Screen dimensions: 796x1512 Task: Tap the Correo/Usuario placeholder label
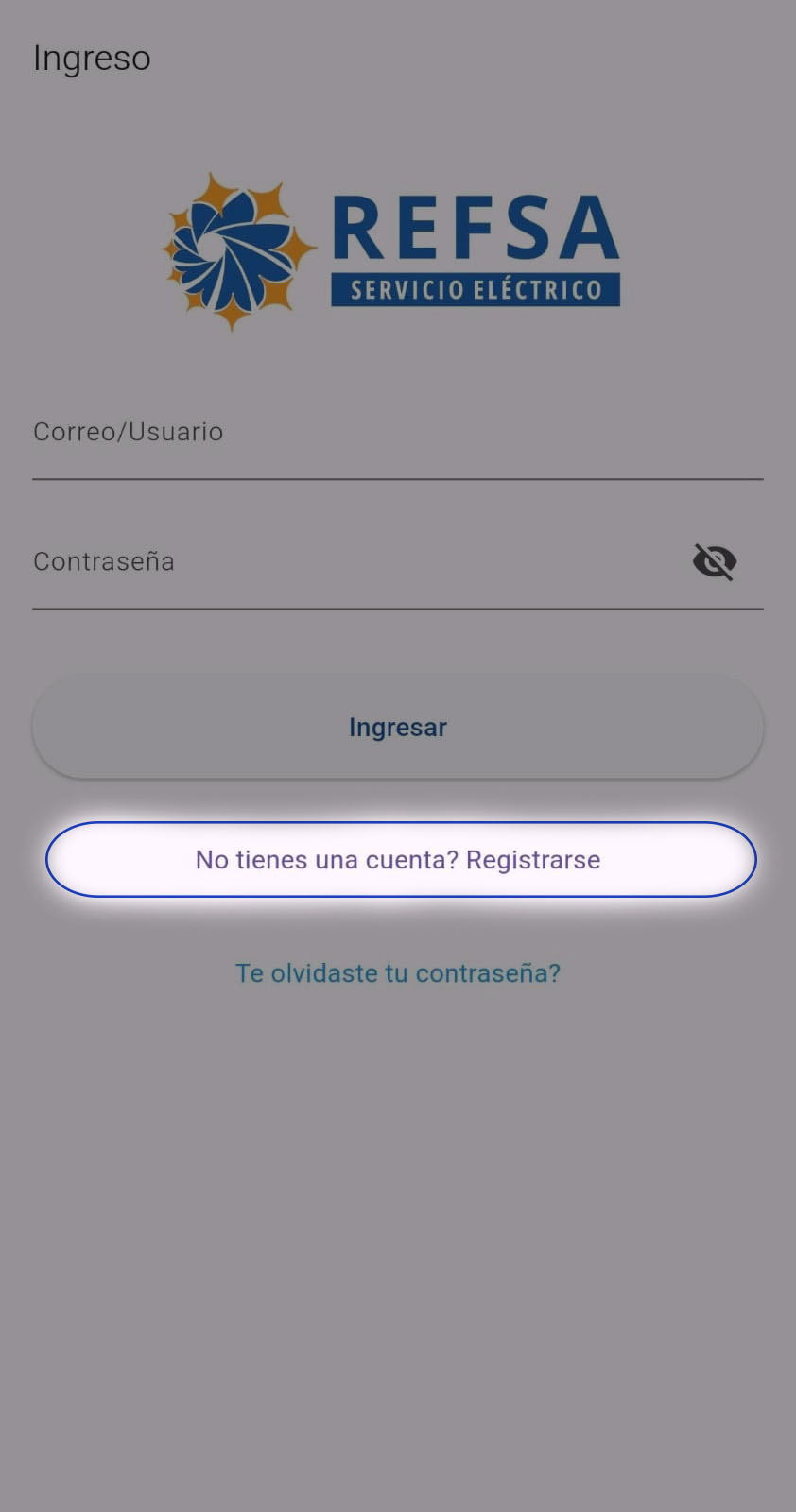(129, 431)
